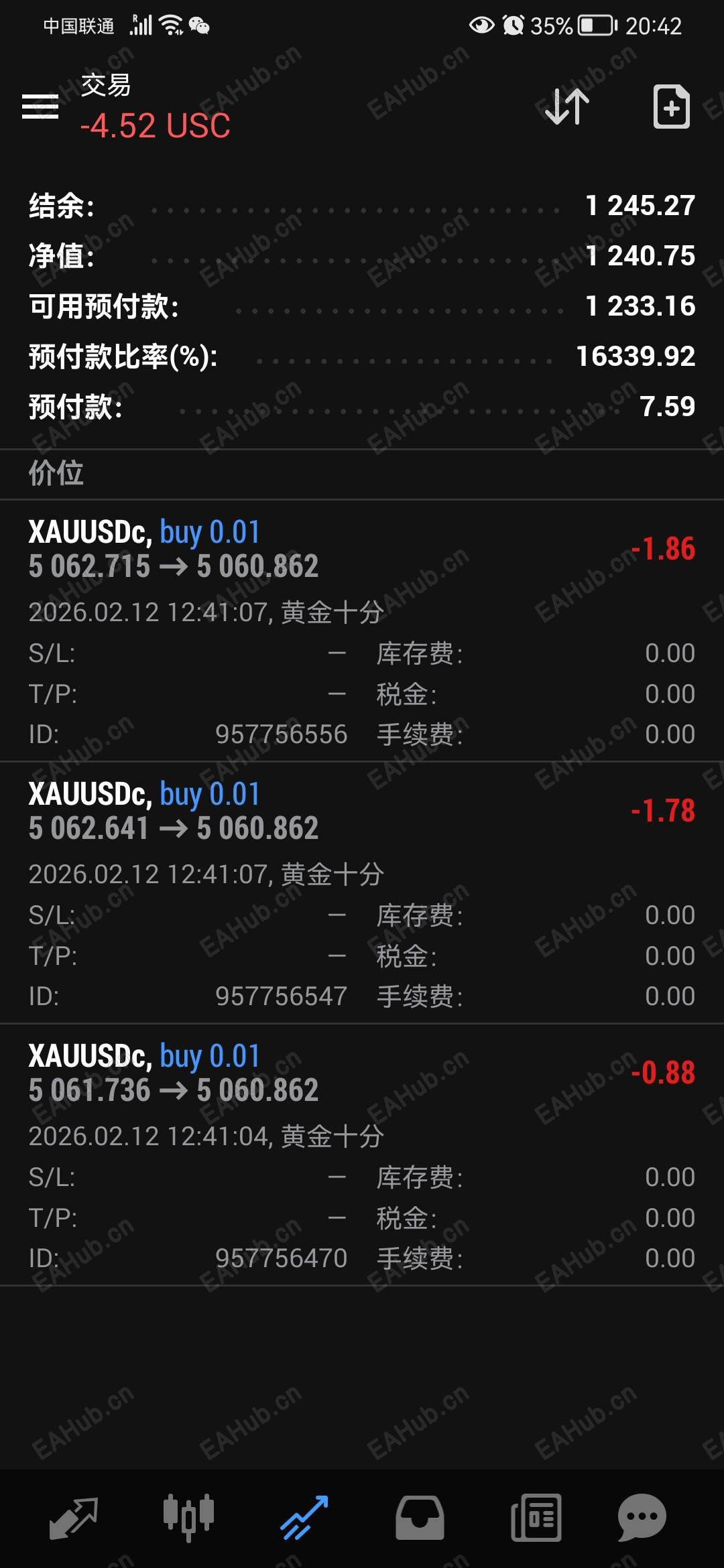The image size is (724, 1568).
Task: Open the Messages chat tab
Action: click(642, 1517)
